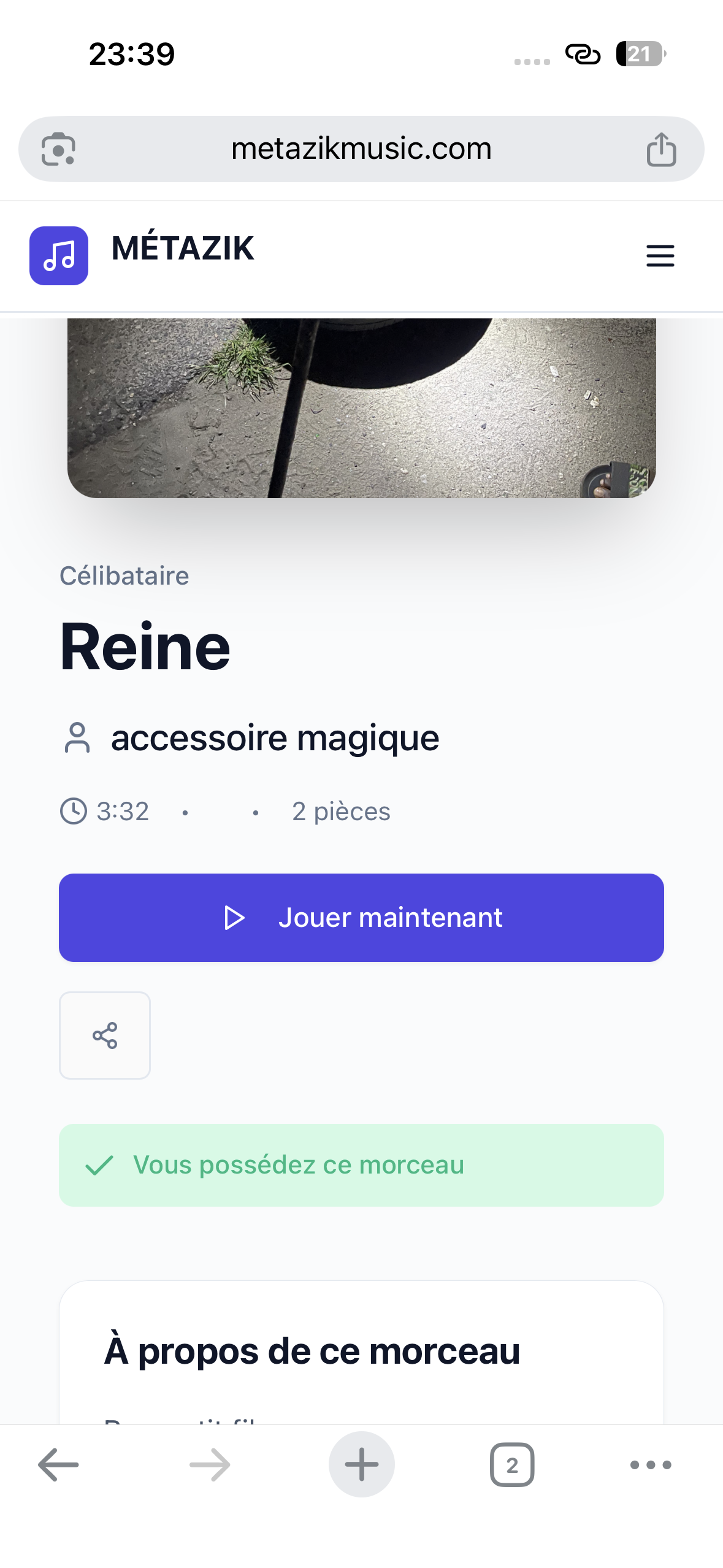Tap the share icon below Jouer maintenant
The height and width of the screenshot is (1568, 723).
tap(104, 1035)
